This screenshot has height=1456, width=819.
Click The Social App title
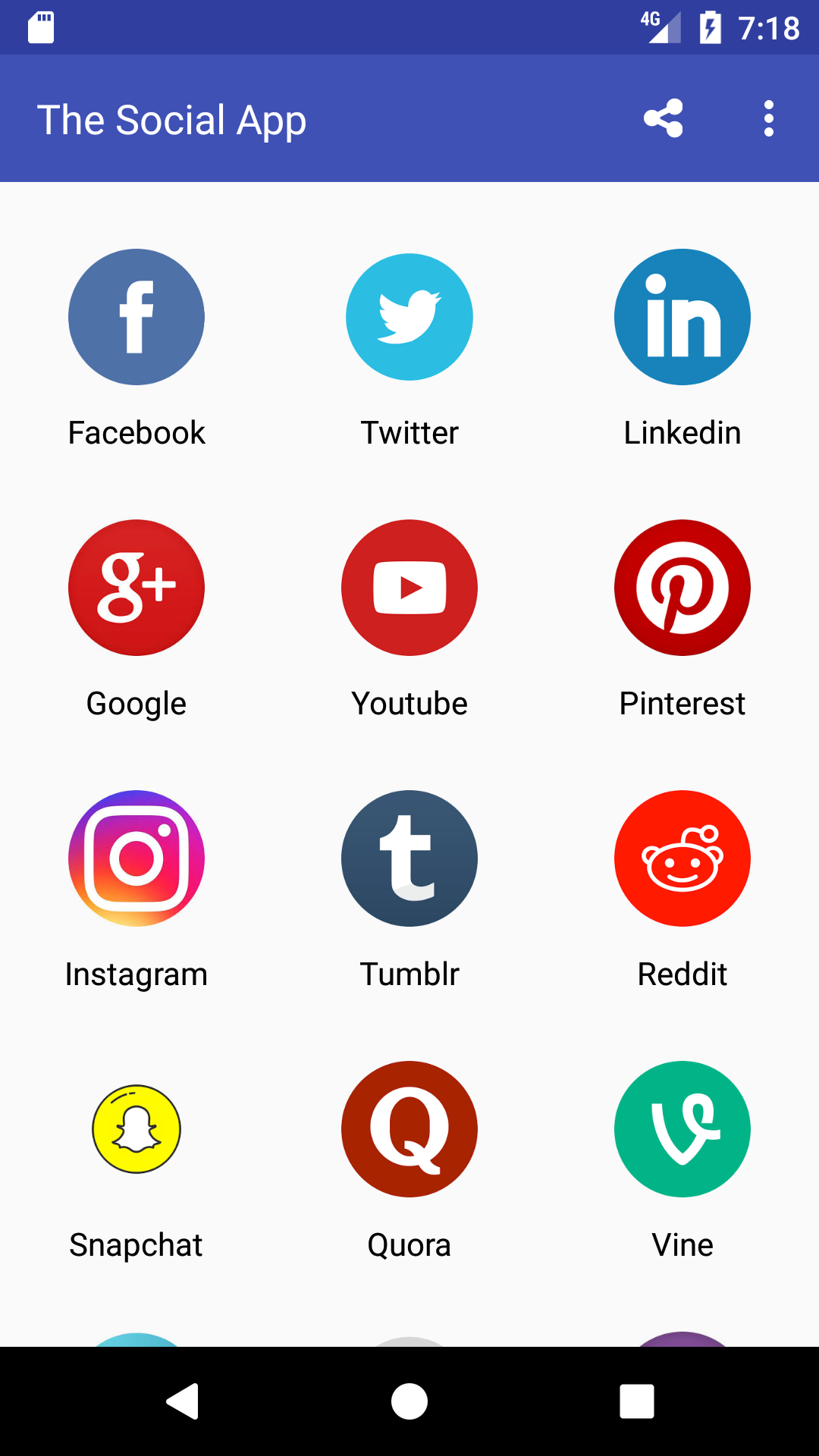[172, 119]
